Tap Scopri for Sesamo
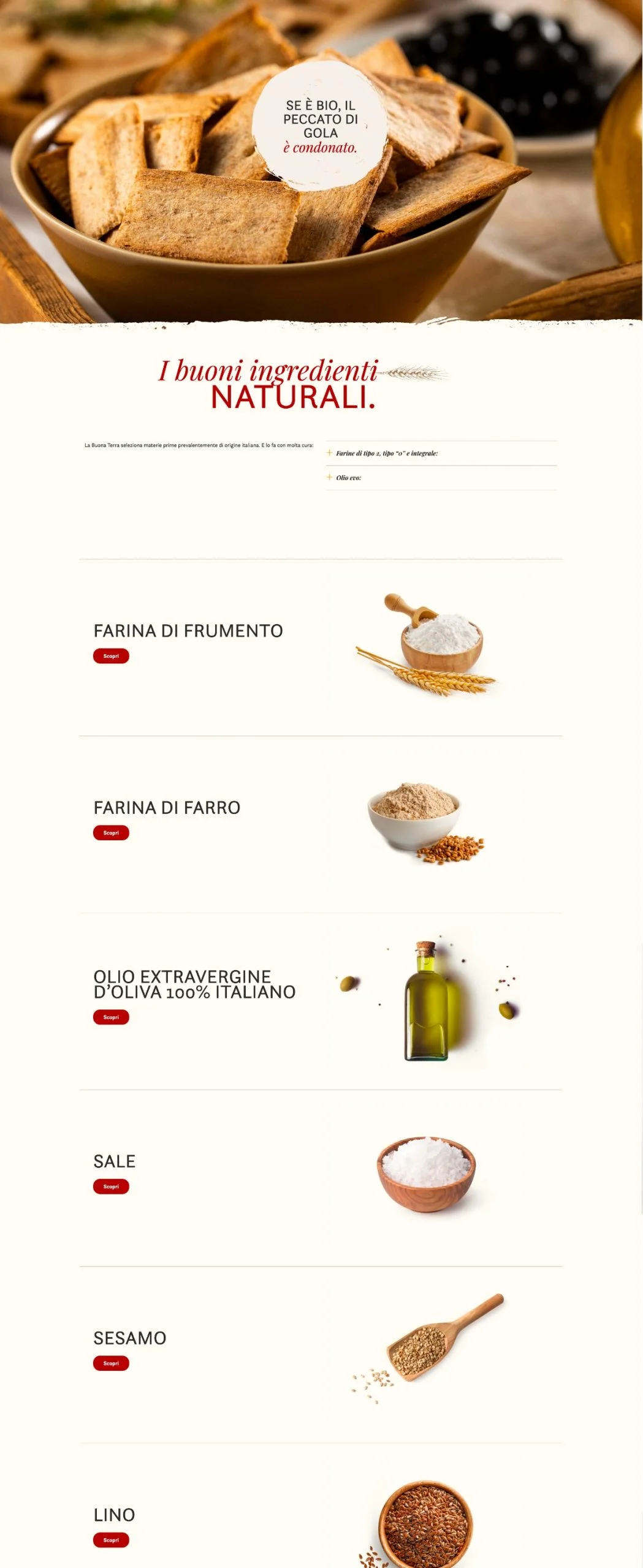Image resolution: width=643 pixels, height=1568 pixels. coord(111,1363)
